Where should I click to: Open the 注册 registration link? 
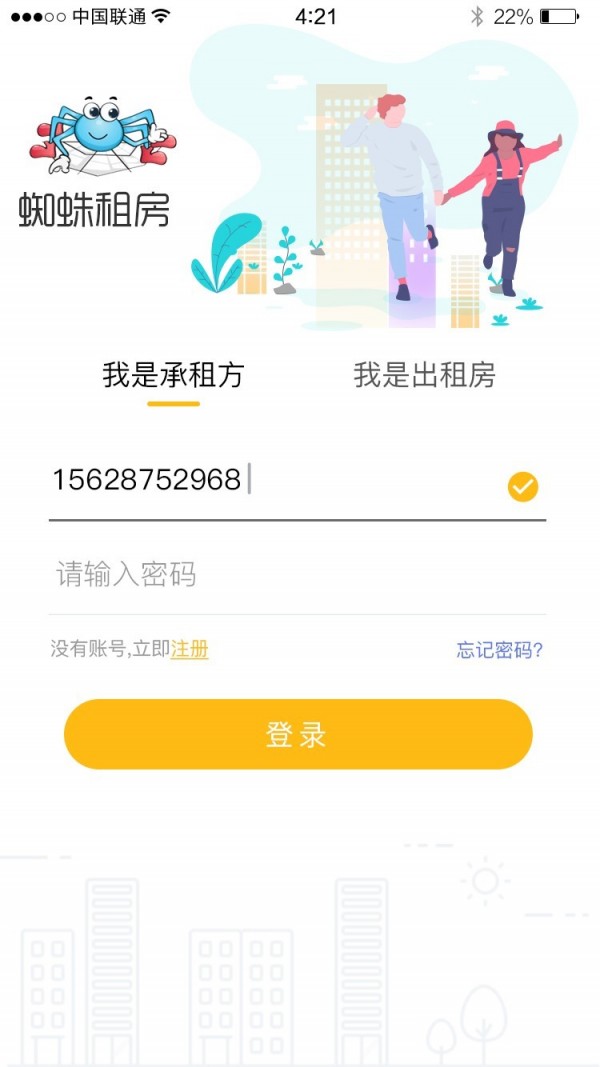pos(189,649)
